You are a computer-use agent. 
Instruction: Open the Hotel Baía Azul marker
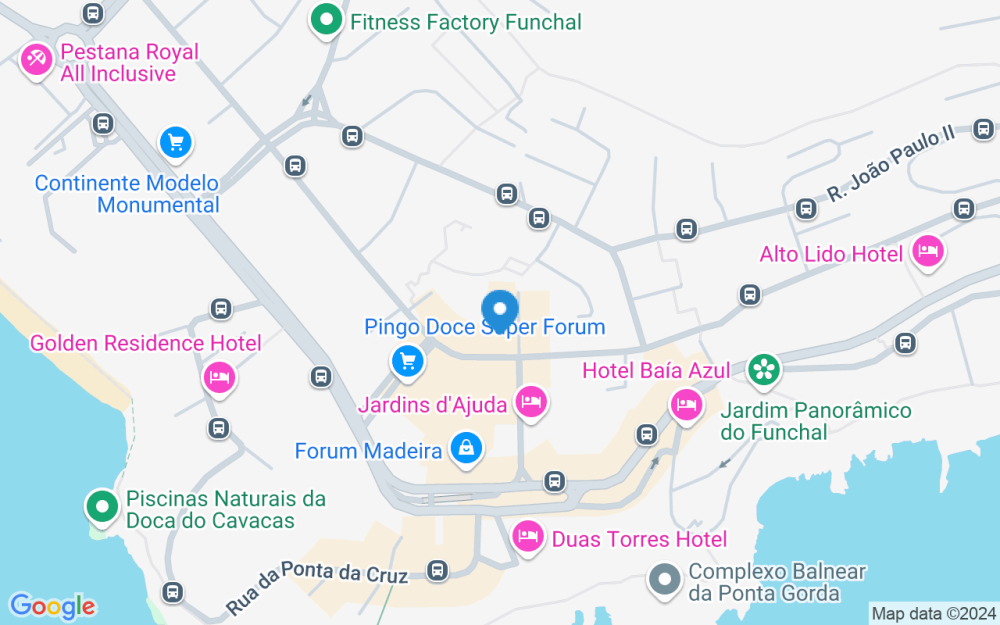685,404
